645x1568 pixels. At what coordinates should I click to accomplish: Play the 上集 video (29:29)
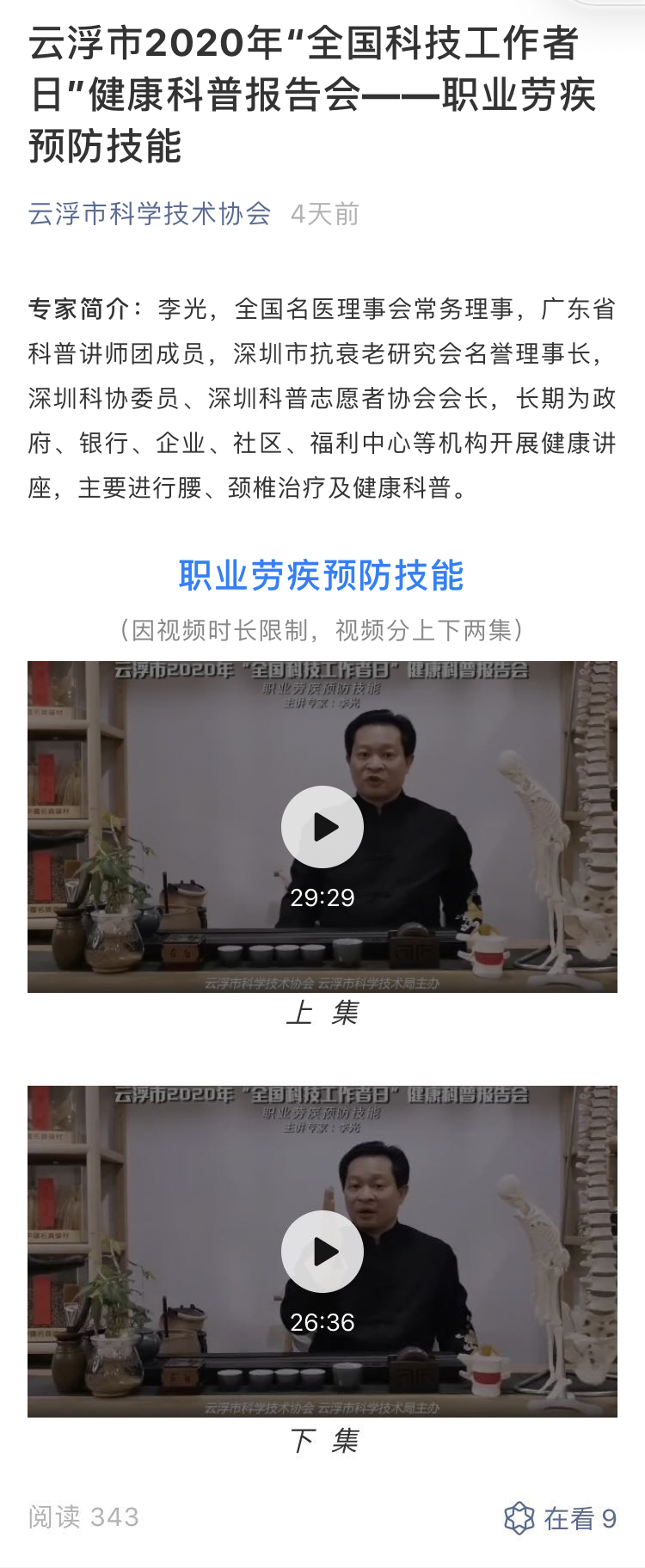pos(322,827)
